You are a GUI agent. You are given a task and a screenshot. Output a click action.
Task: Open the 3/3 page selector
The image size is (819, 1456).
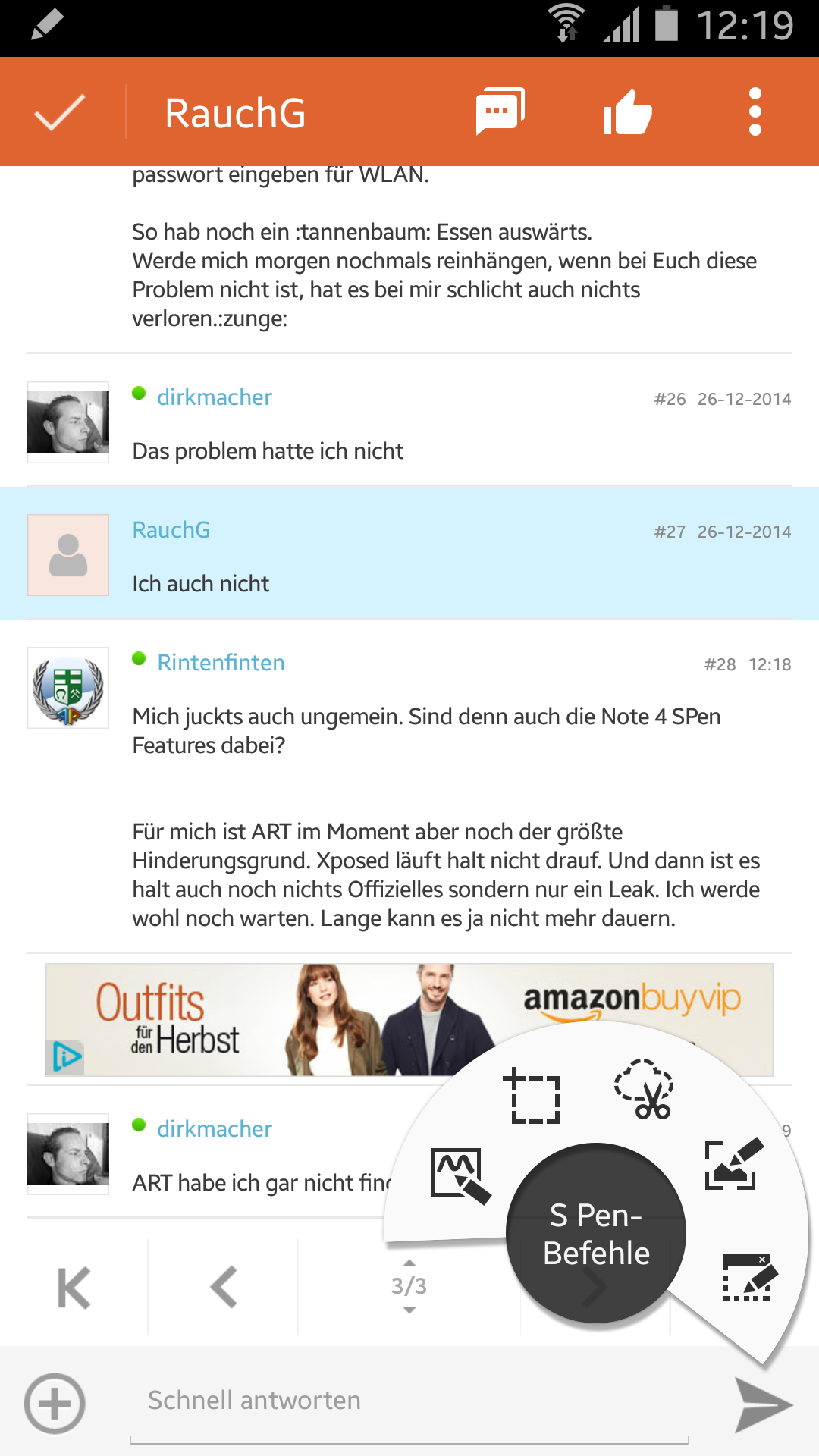coord(409,1286)
